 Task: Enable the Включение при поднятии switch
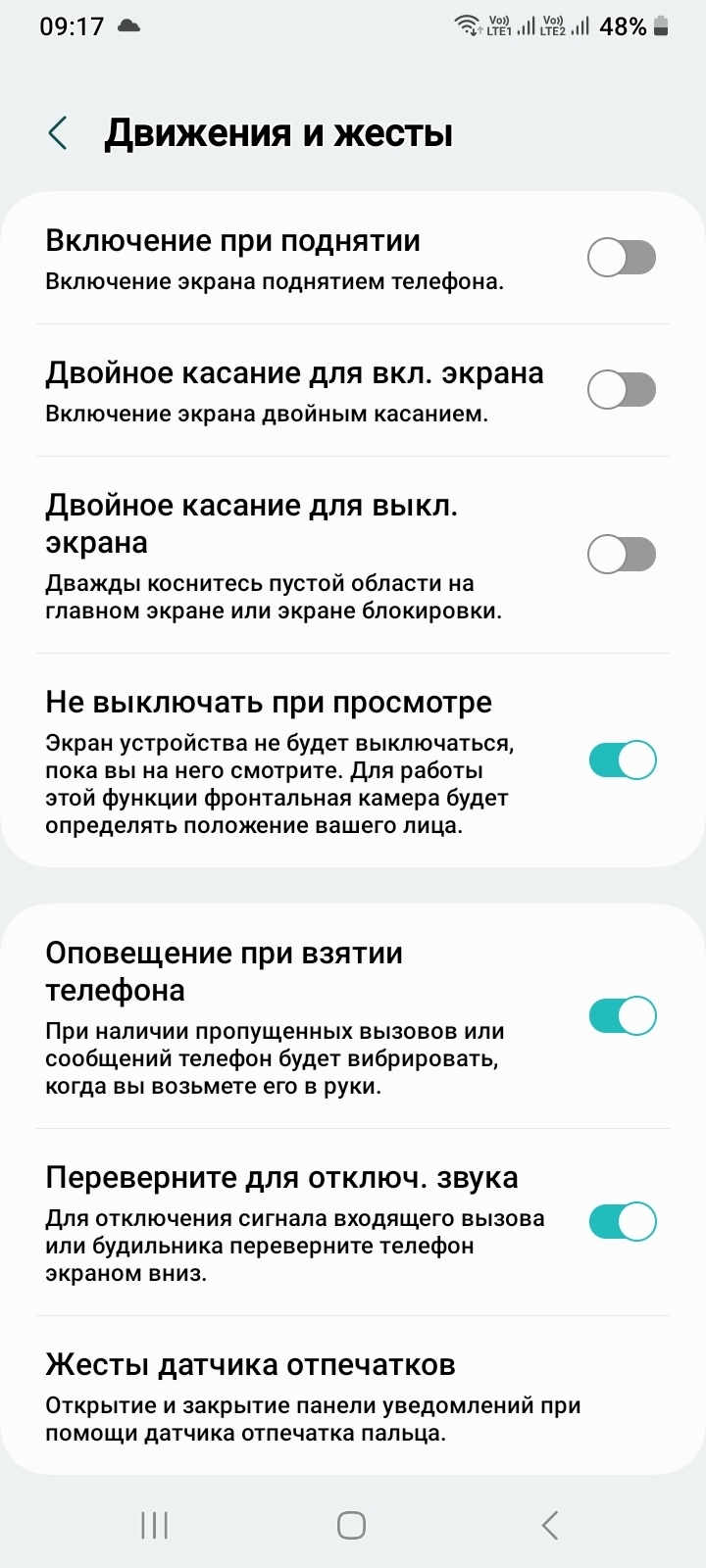point(621,258)
